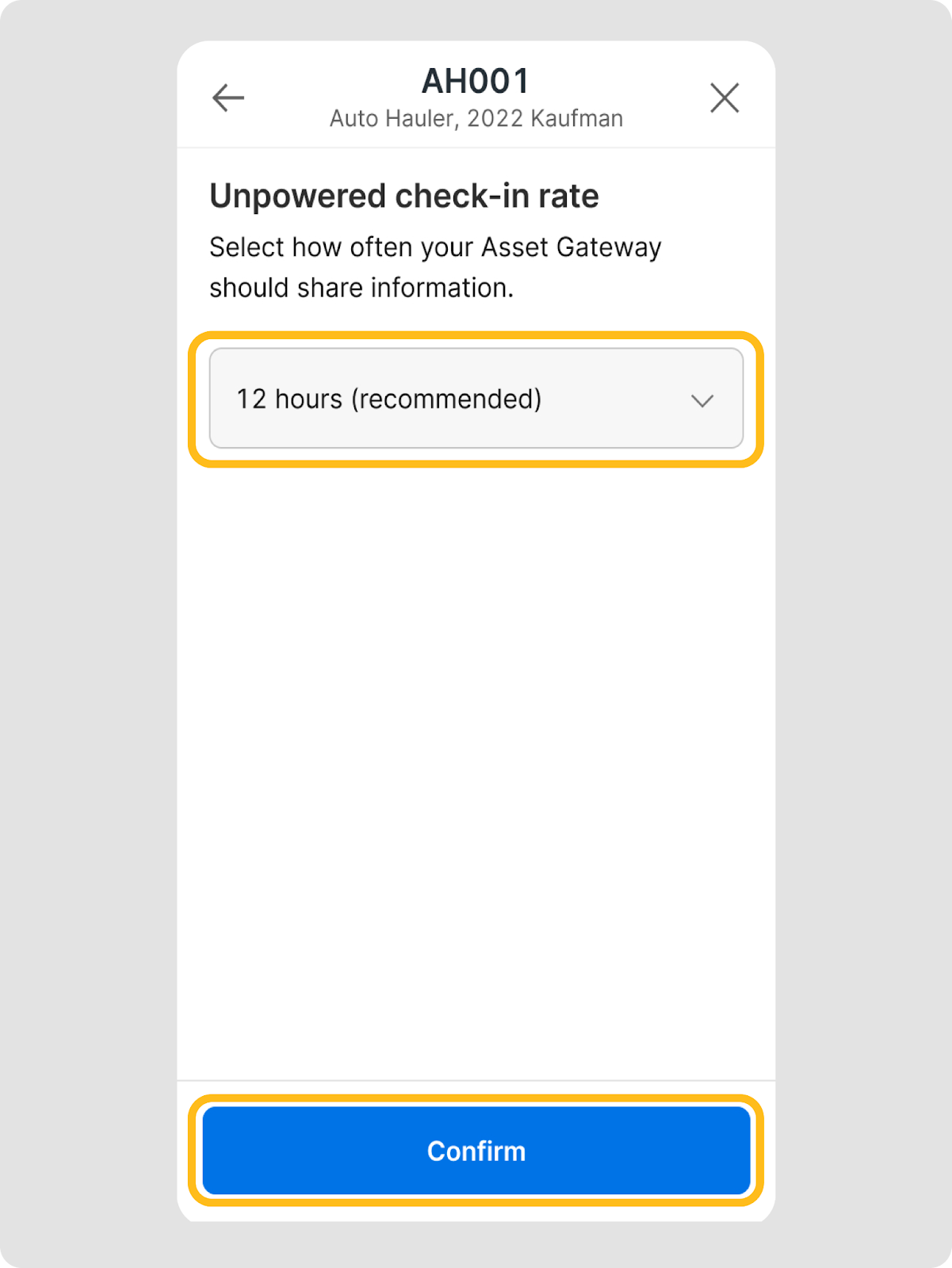The height and width of the screenshot is (1268, 952).
Task: Close the AH001 setup screen
Action: (724, 98)
